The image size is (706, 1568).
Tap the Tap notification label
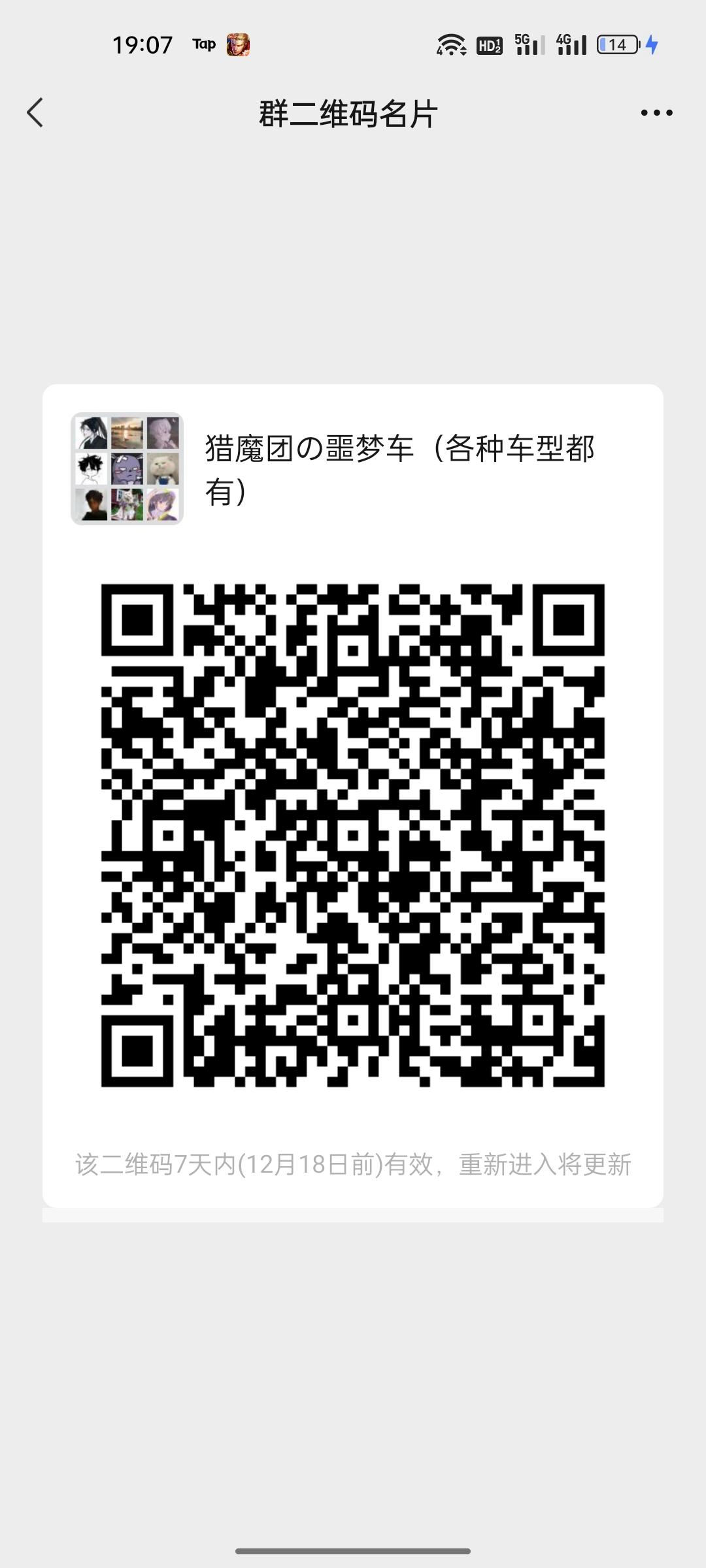click(x=203, y=44)
